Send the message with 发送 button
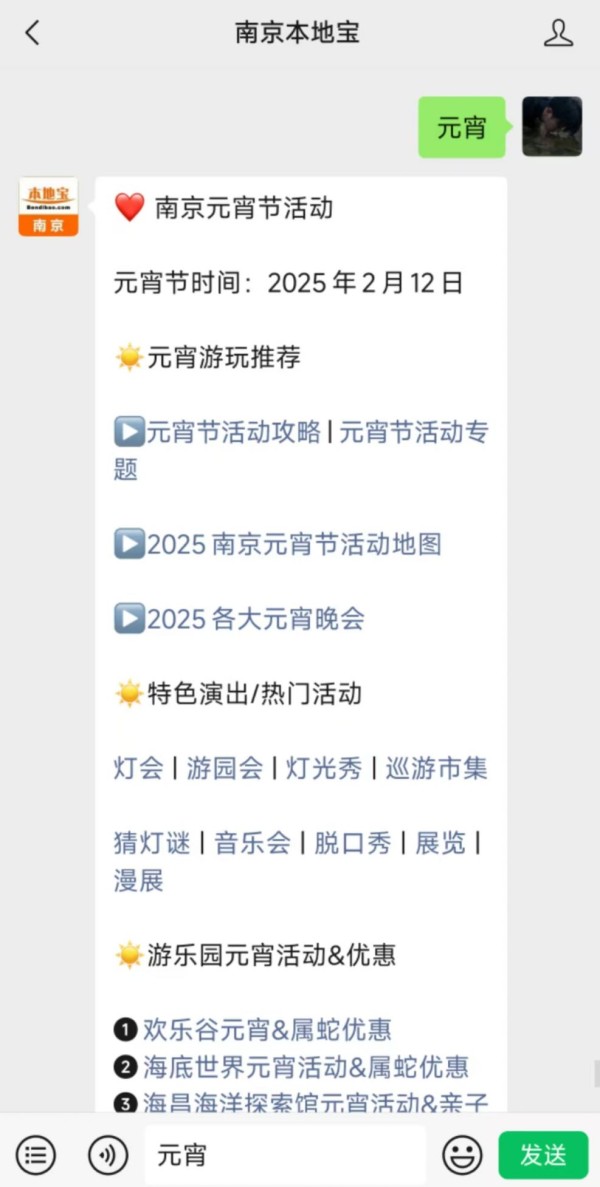The image size is (600, 1187). click(543, 1154)
